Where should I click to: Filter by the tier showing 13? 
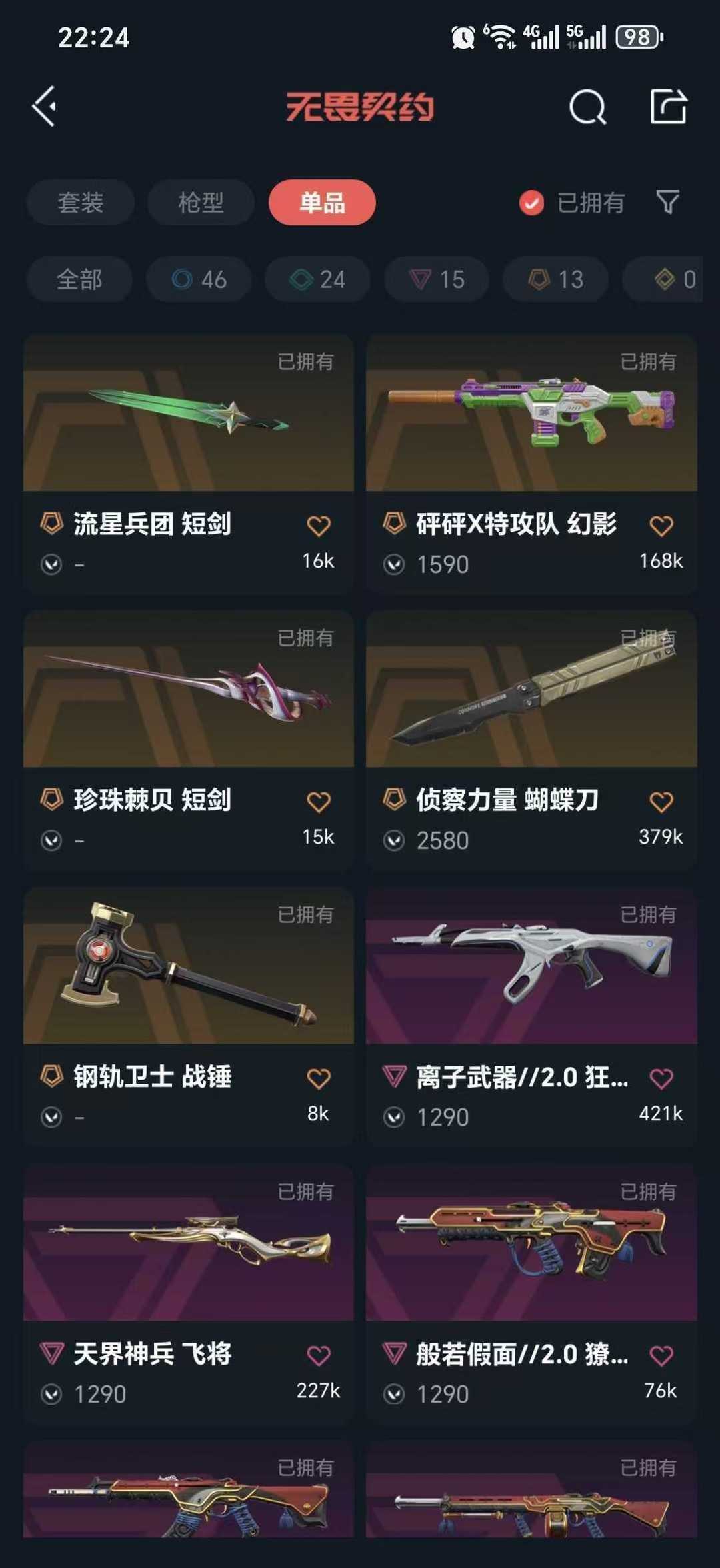pos(555,279)
